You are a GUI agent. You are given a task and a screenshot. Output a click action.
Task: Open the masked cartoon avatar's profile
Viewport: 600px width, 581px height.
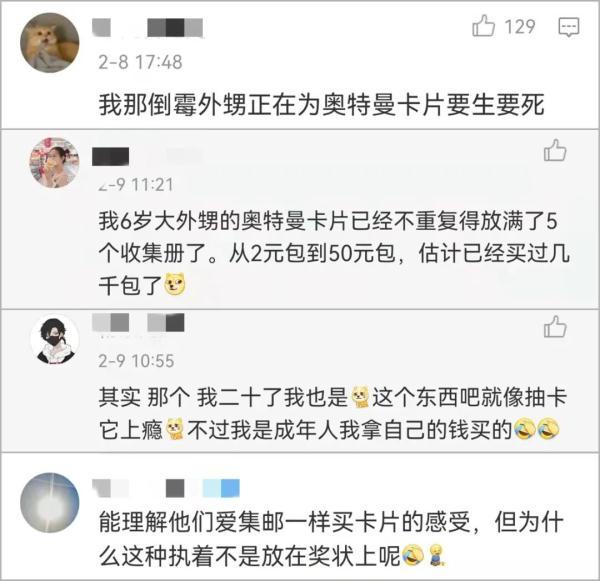coord(55,339)
